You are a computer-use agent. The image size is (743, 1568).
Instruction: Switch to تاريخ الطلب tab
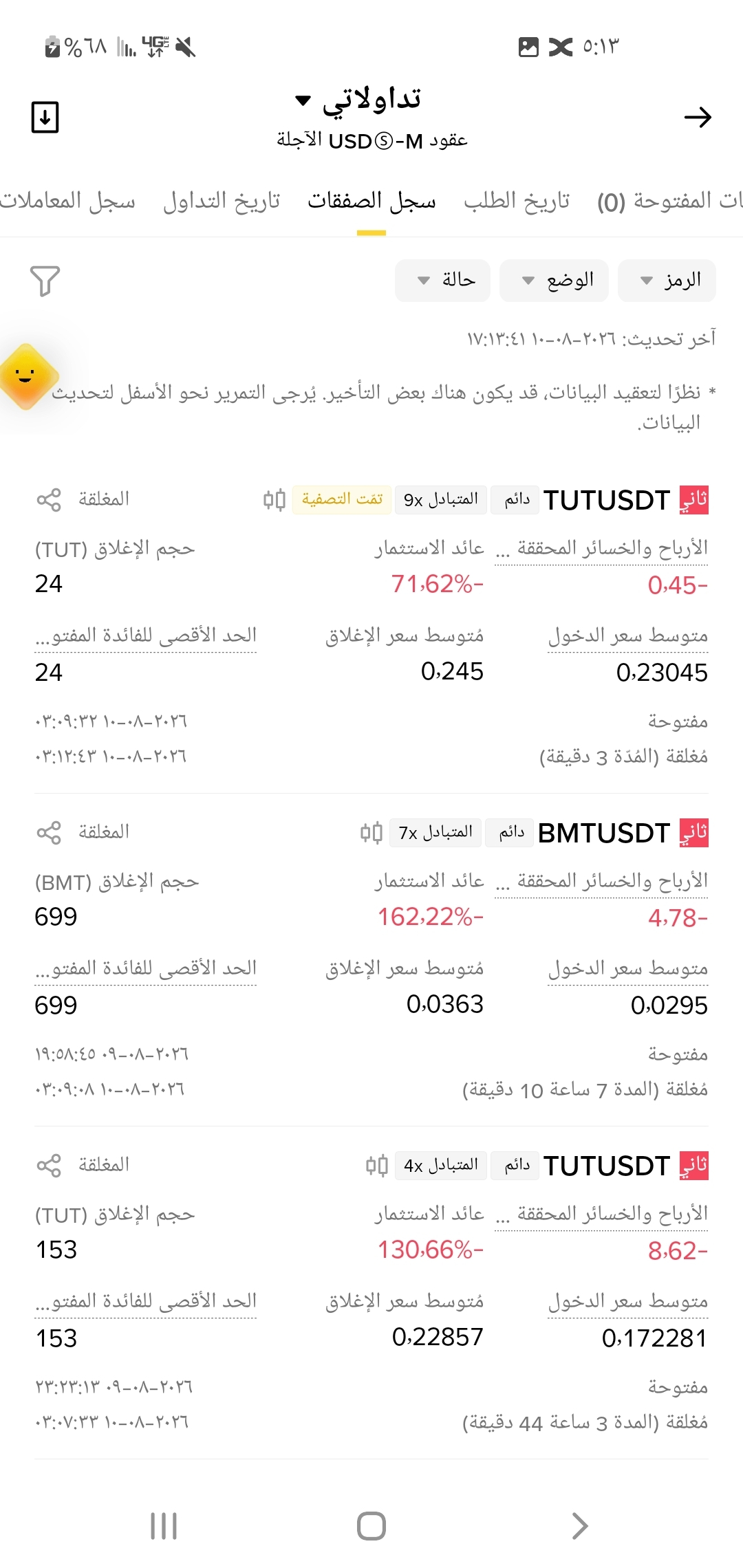(x=517, y=201)
